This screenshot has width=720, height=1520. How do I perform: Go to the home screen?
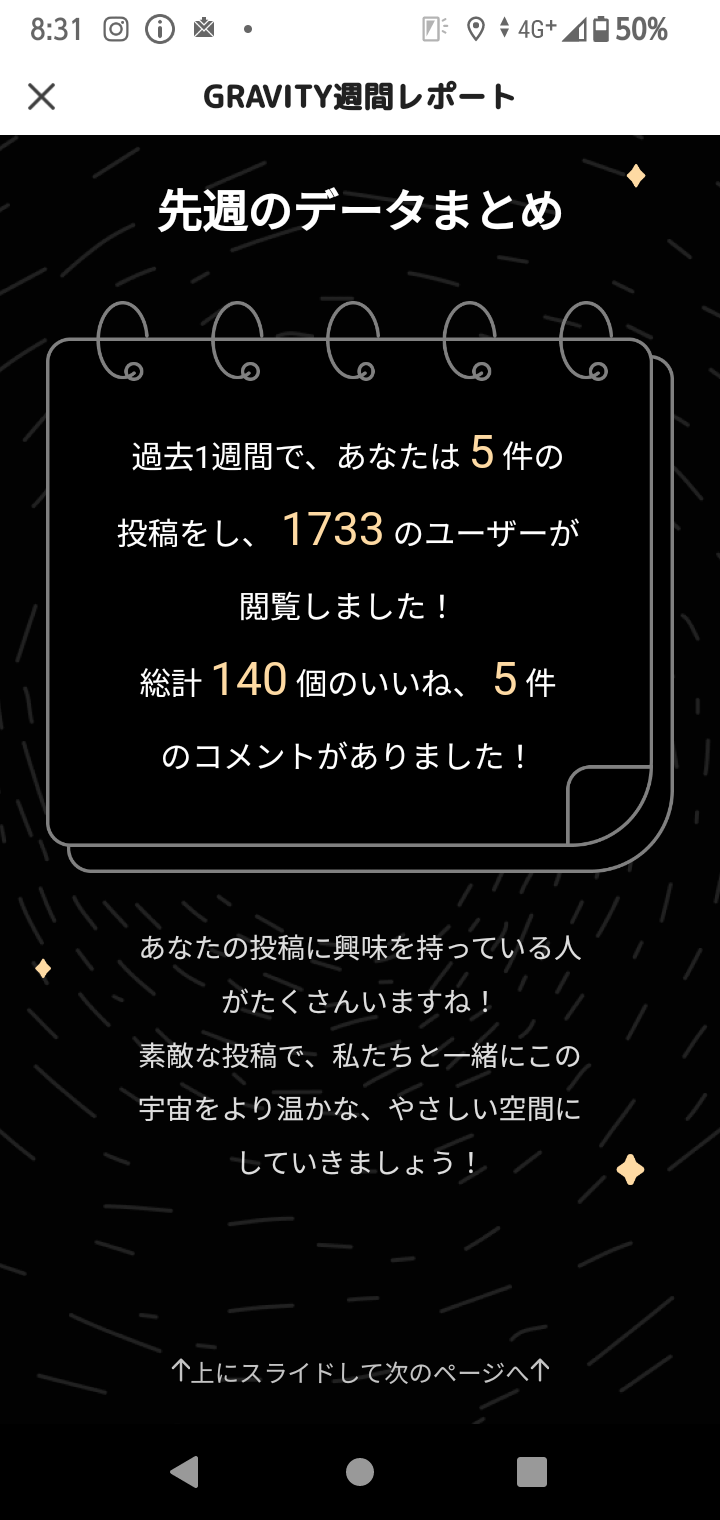coord(360,1471)
